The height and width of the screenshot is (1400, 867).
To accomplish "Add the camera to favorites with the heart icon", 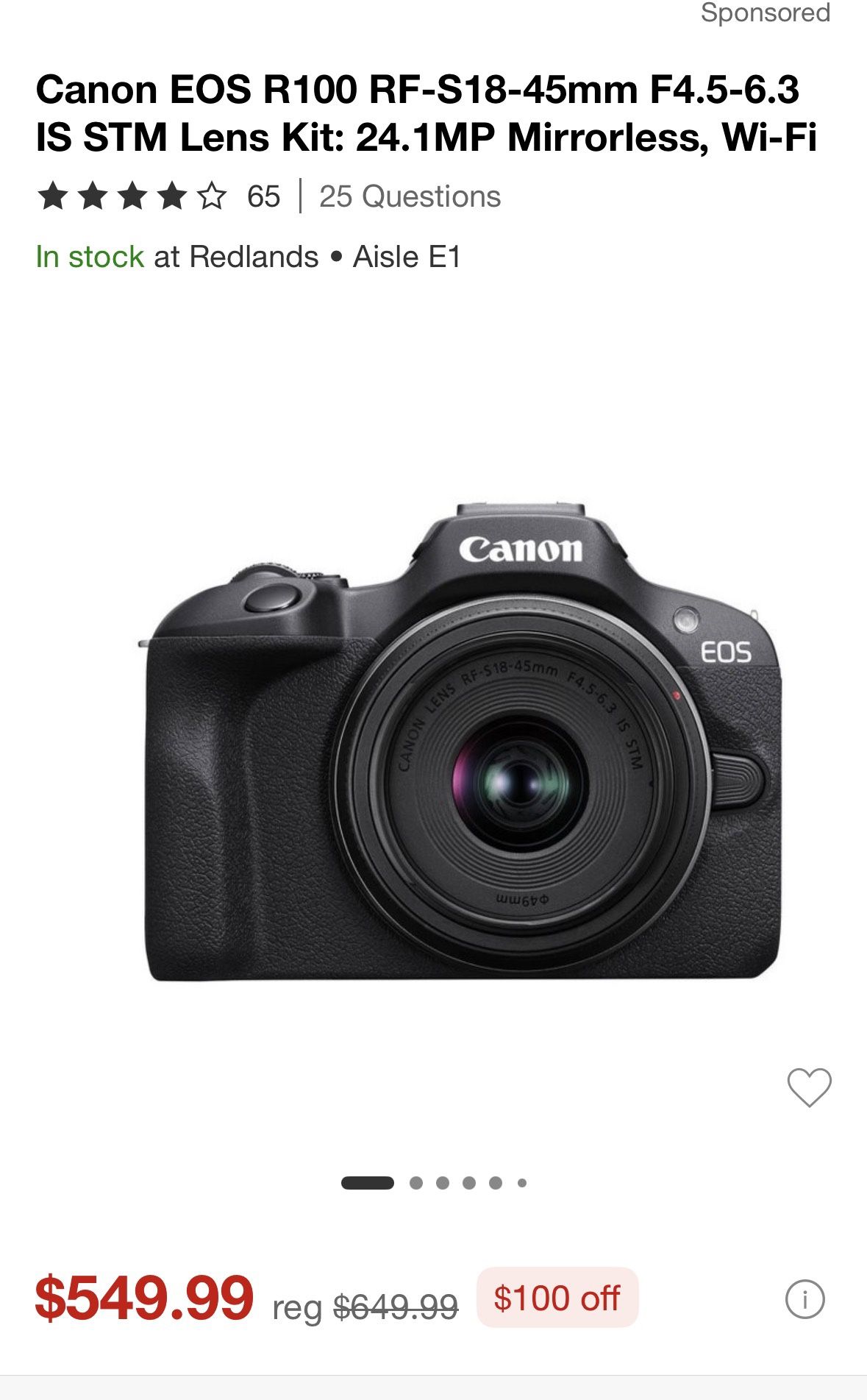I will coord(809,1087).
